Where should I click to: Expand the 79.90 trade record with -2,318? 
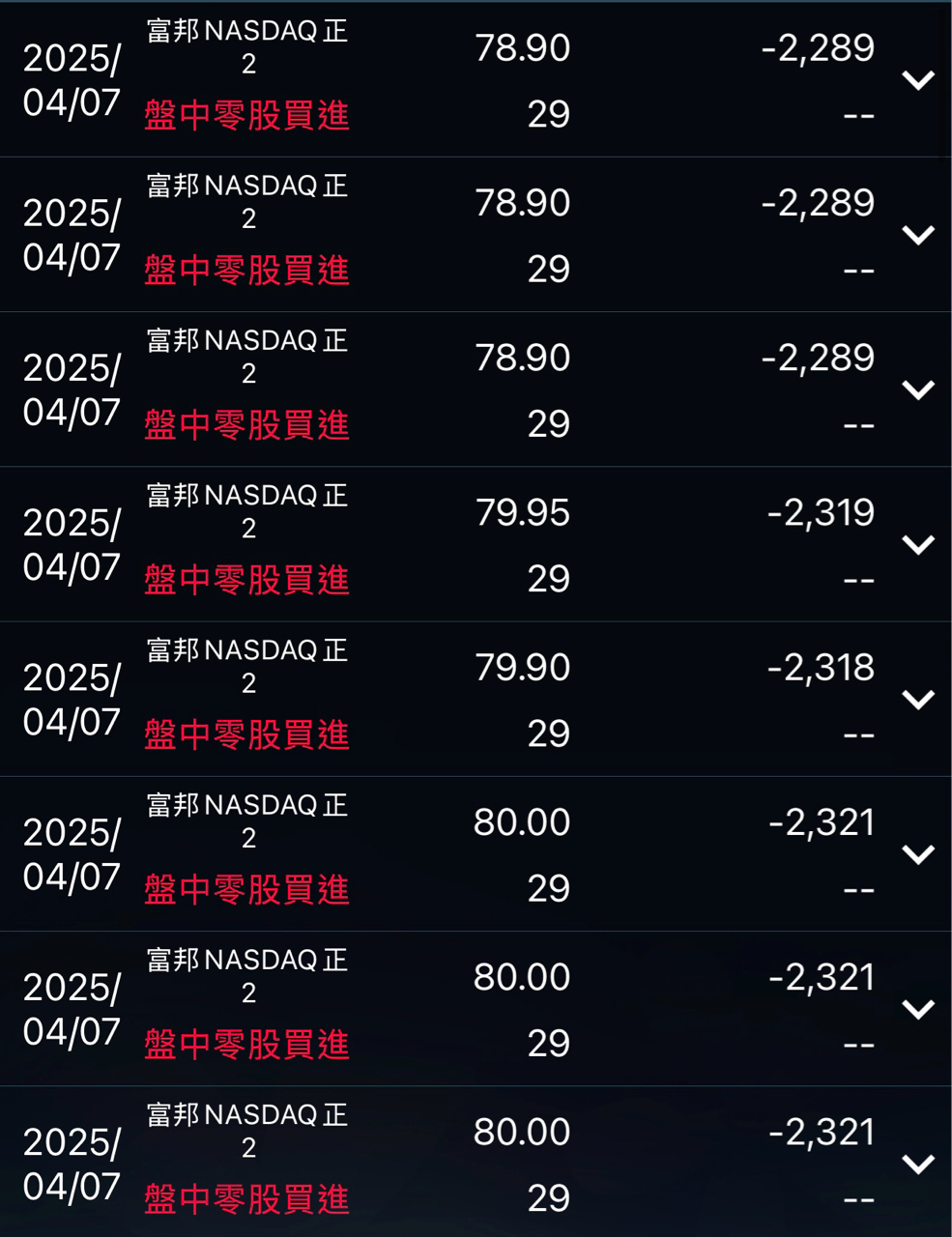point(917,700)
